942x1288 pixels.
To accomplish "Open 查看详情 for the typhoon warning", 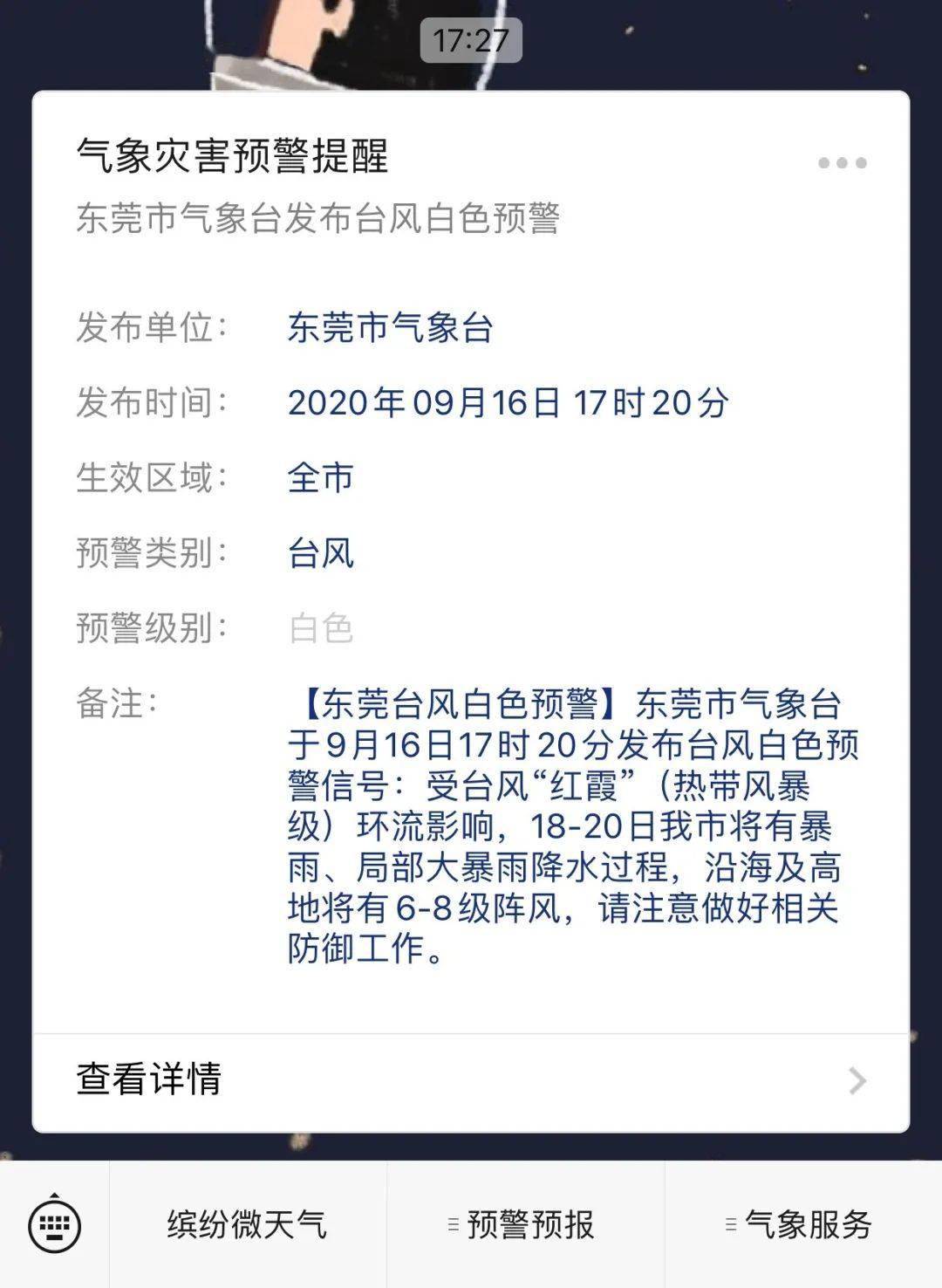I will (471, 1080).
